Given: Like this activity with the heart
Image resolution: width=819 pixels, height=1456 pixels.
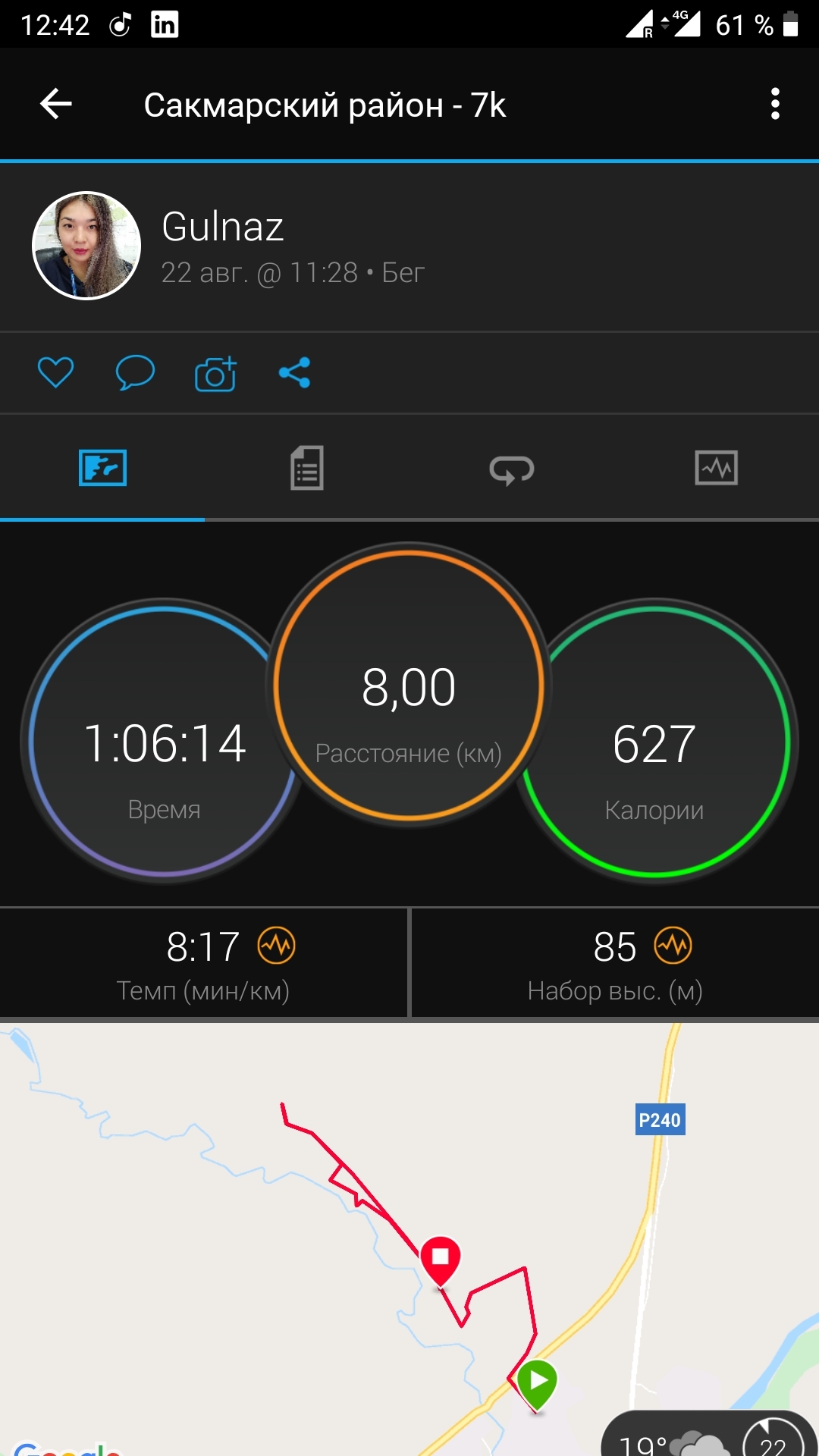Looking at the screenshot, I should coord(55,372).
